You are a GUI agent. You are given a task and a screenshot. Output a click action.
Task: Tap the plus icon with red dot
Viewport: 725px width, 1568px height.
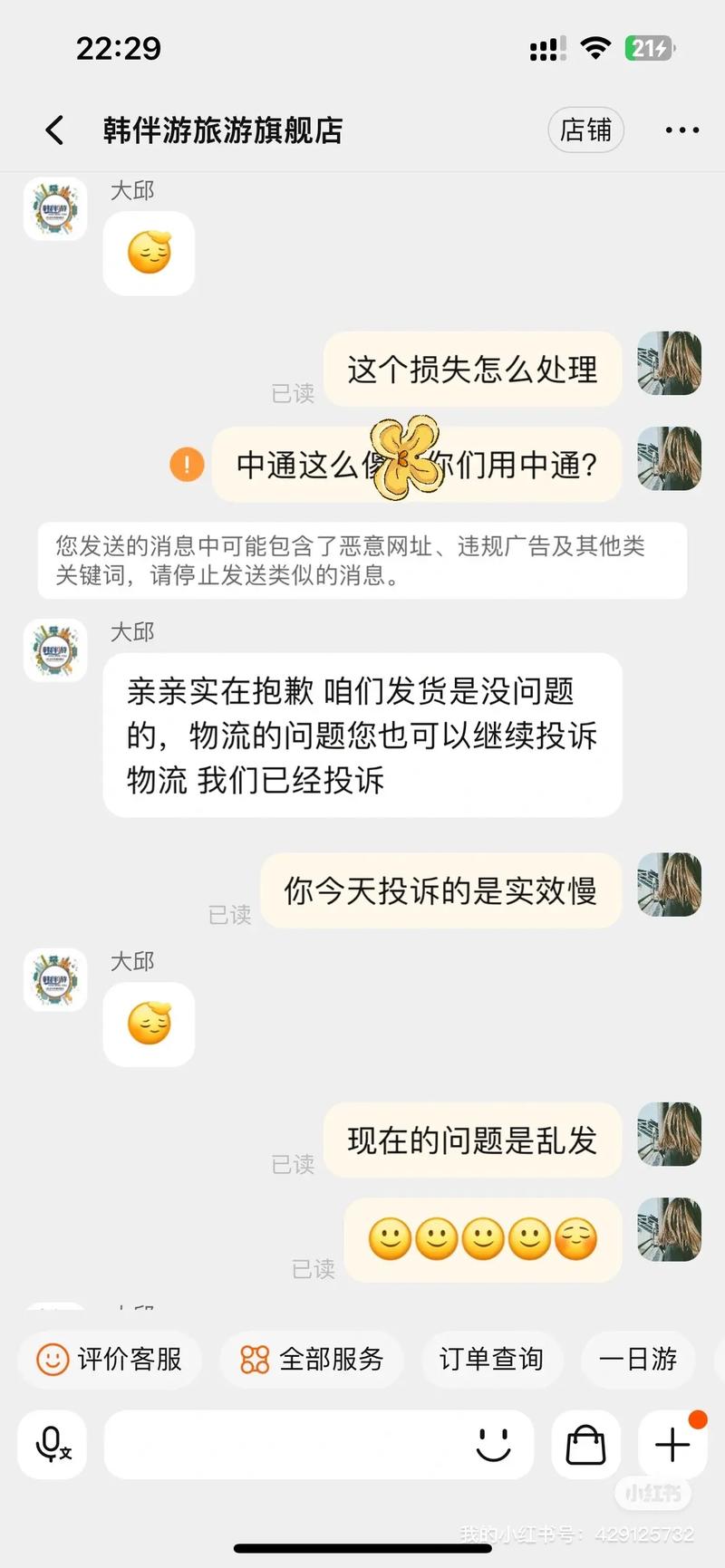pos(671,1445)
